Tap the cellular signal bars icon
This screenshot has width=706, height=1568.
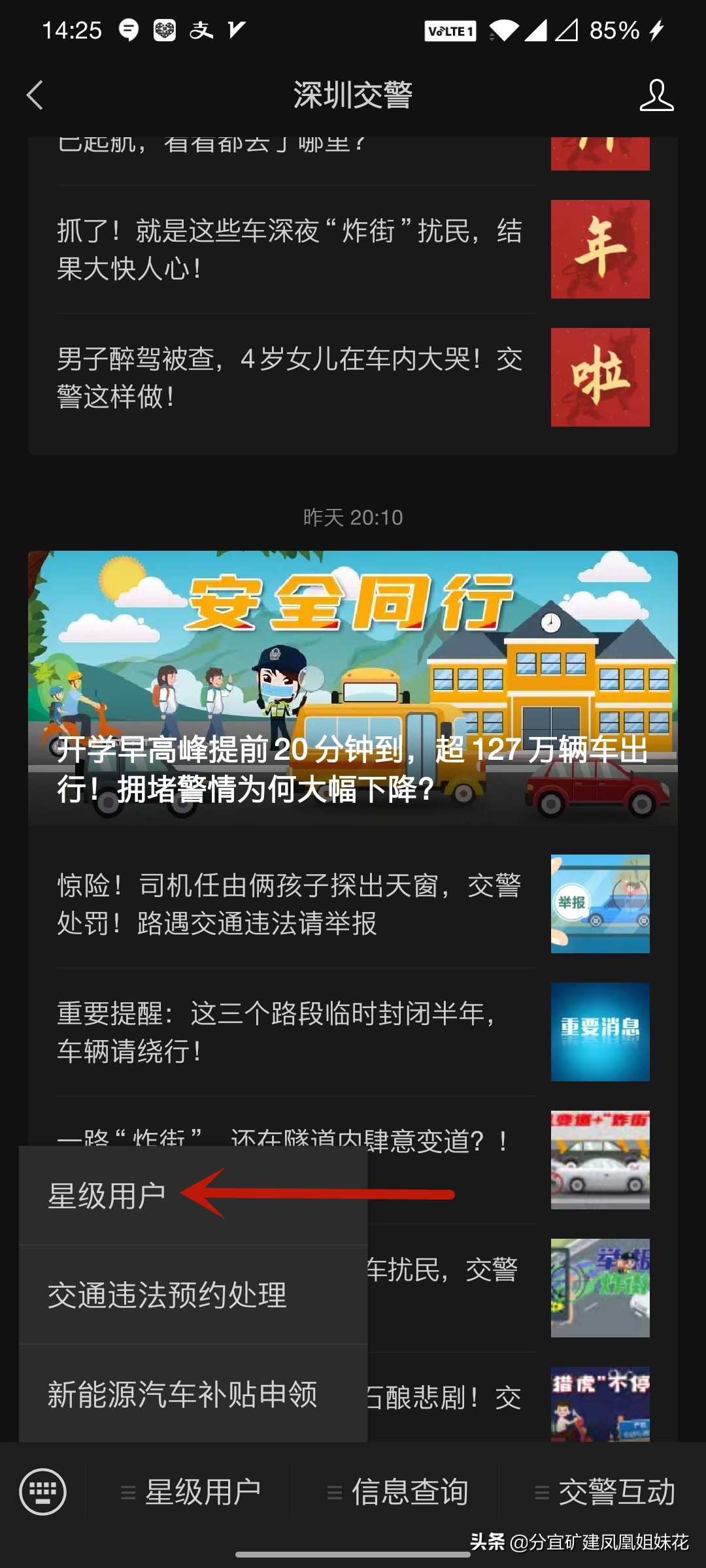(x=536, y=31)
